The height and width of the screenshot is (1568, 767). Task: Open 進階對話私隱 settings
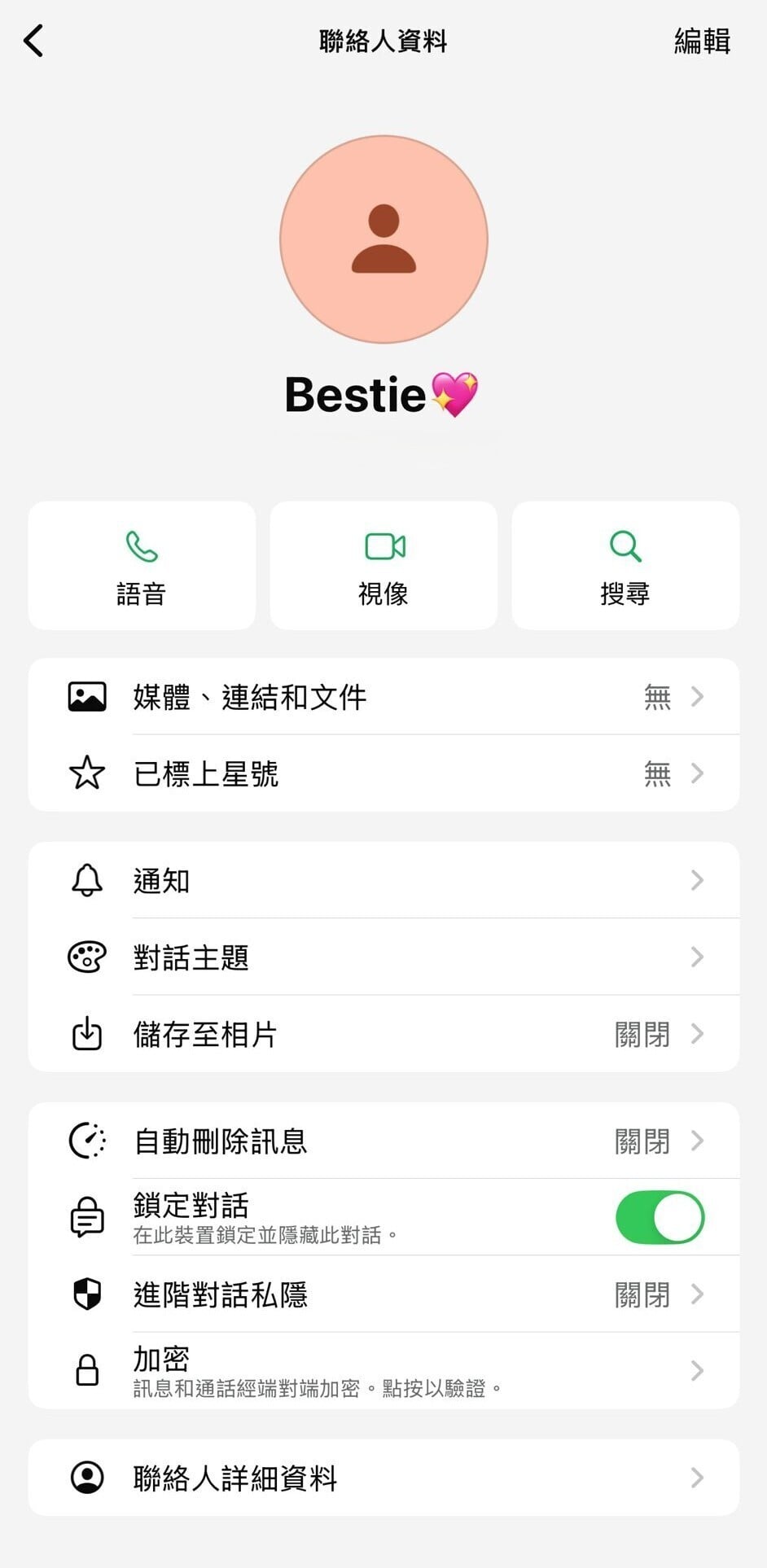click(383, 1294)
